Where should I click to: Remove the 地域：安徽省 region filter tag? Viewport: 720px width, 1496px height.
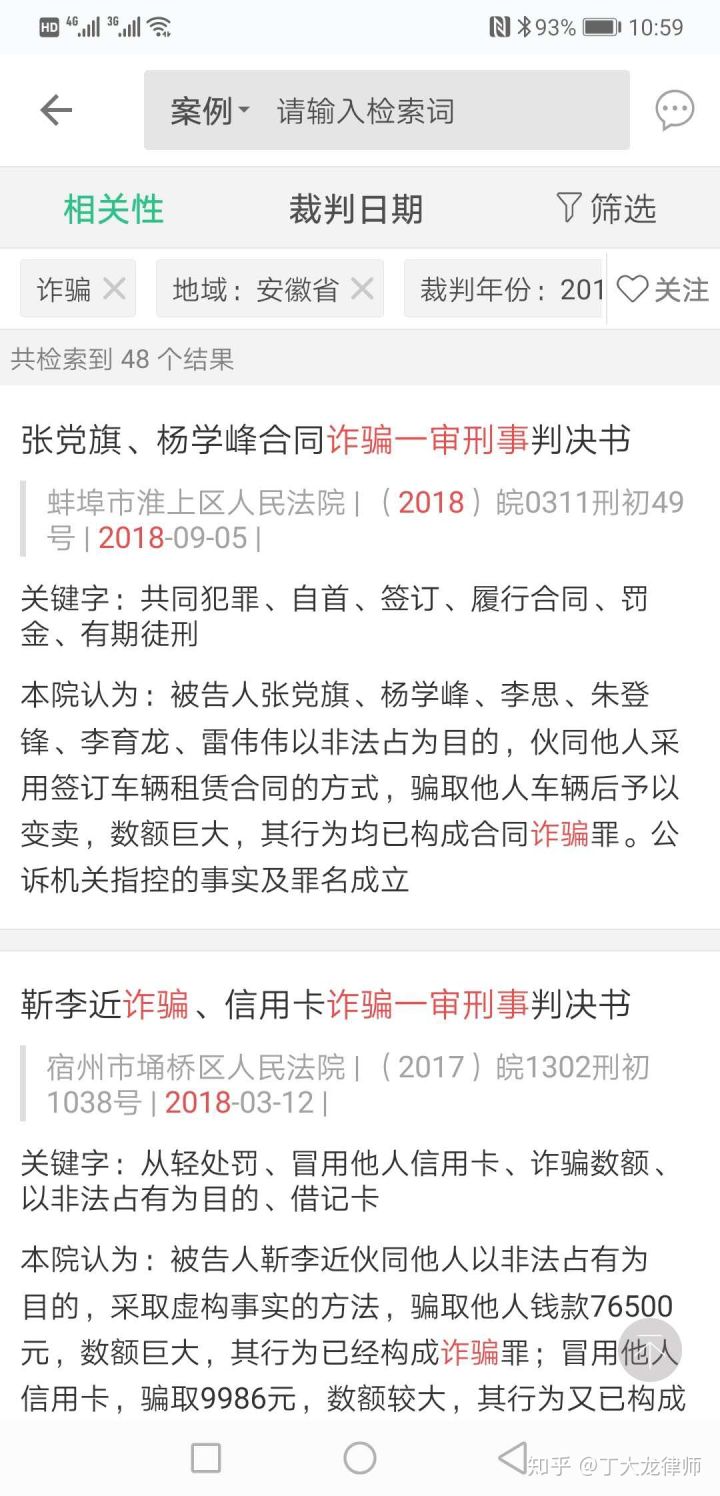tap(356, 288)
